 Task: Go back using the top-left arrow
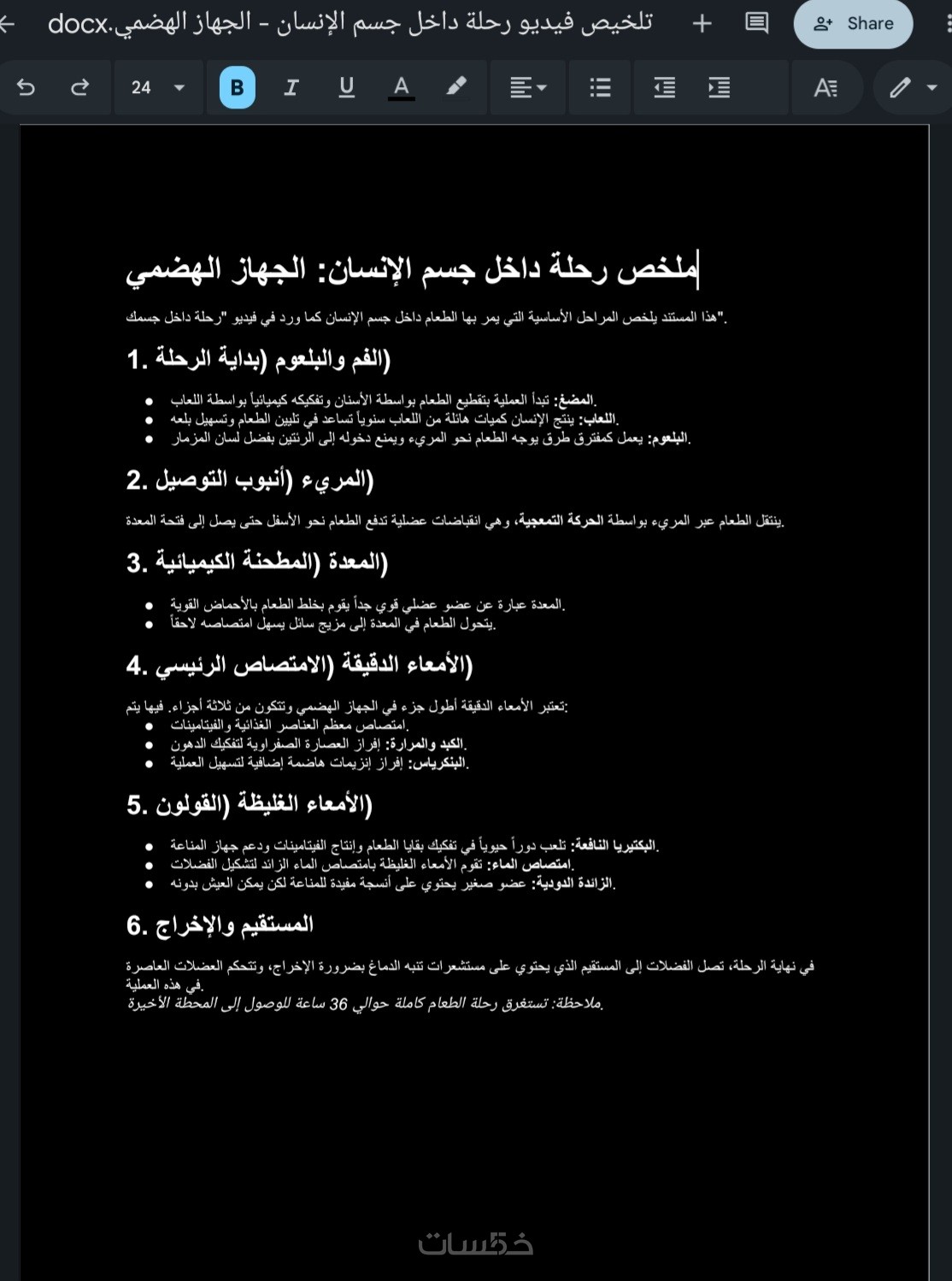(x=7, y=23)
